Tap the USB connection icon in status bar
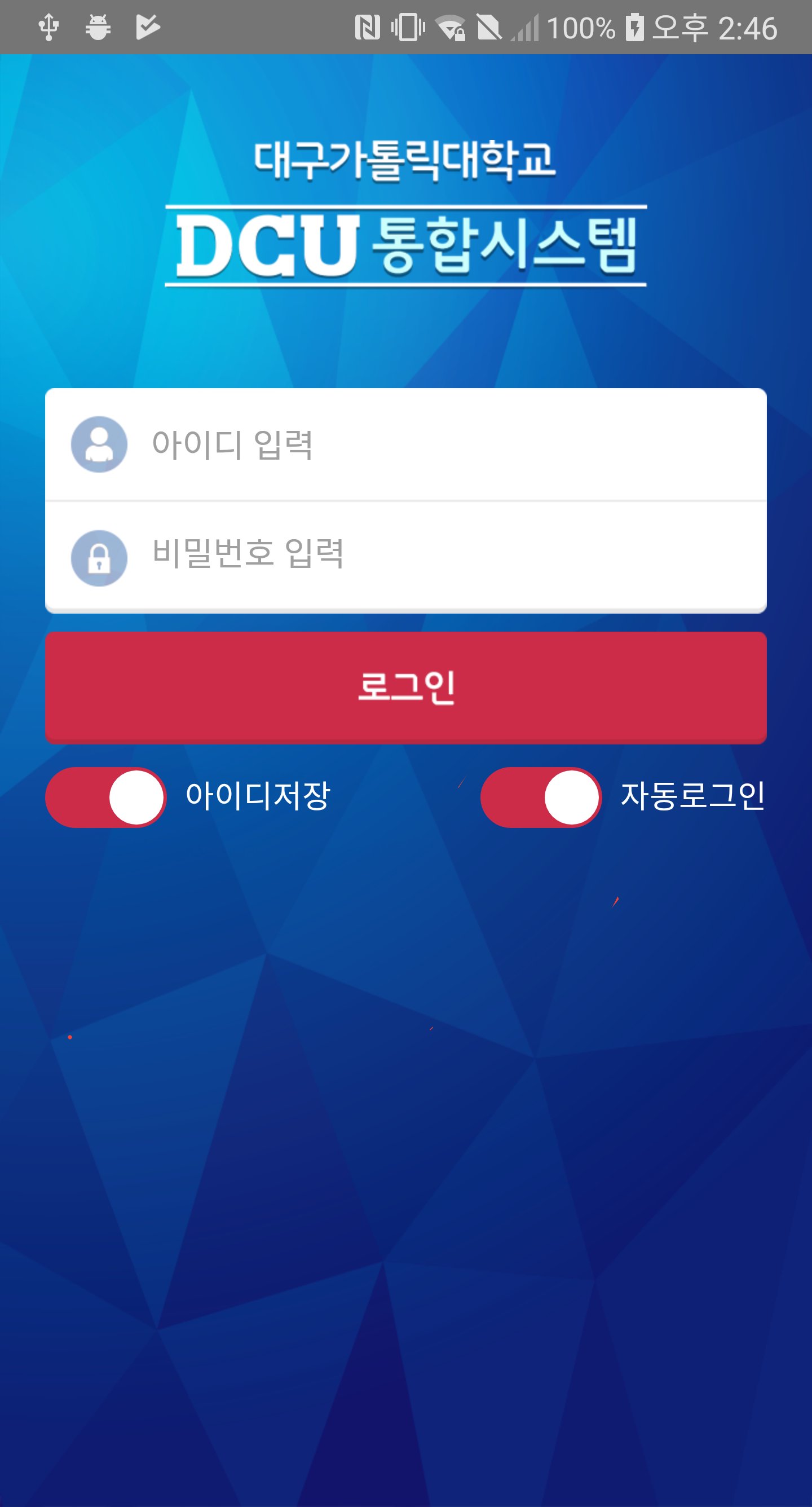This screenshot has height=1507, width=812. pyautogui.click(x=49, y=26)
